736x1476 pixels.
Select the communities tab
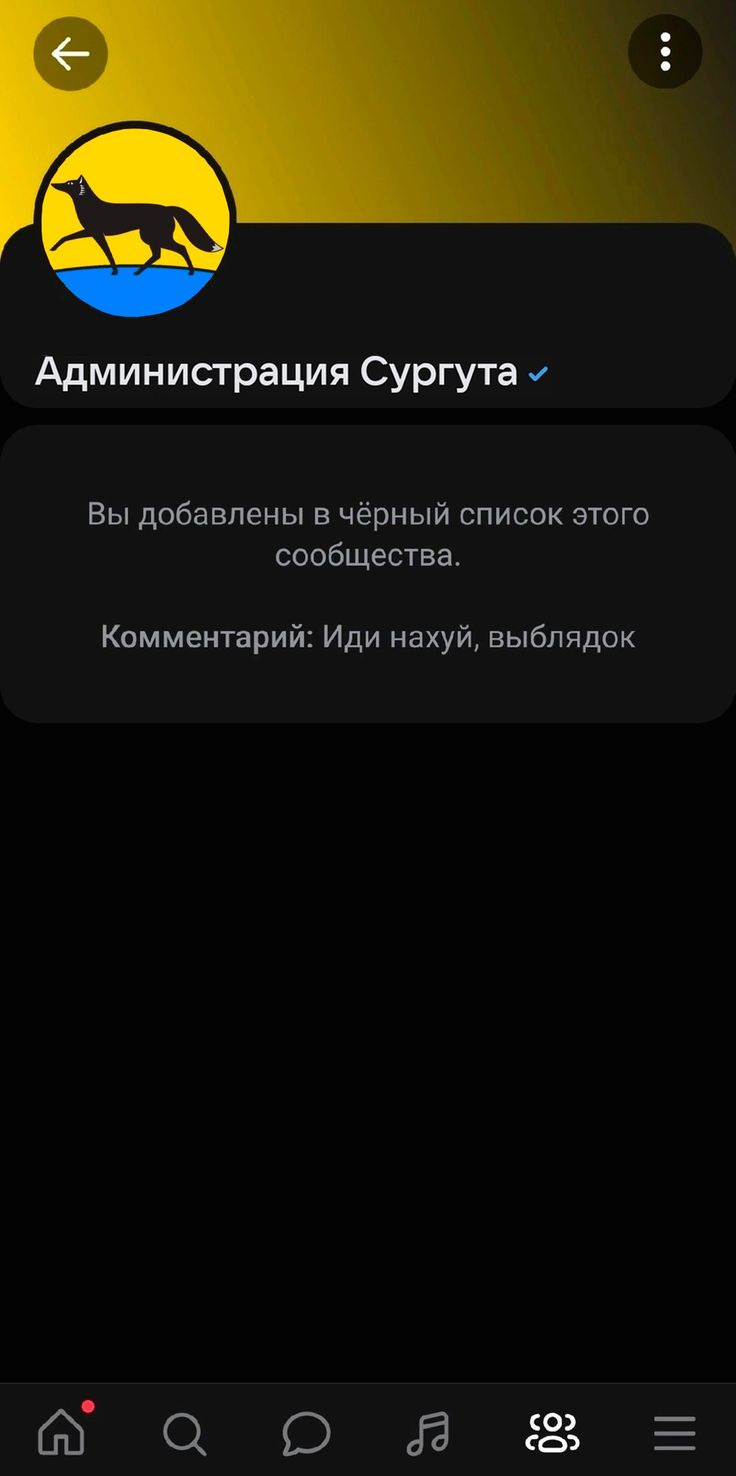pyautogui.click(x=552, y=1432)
